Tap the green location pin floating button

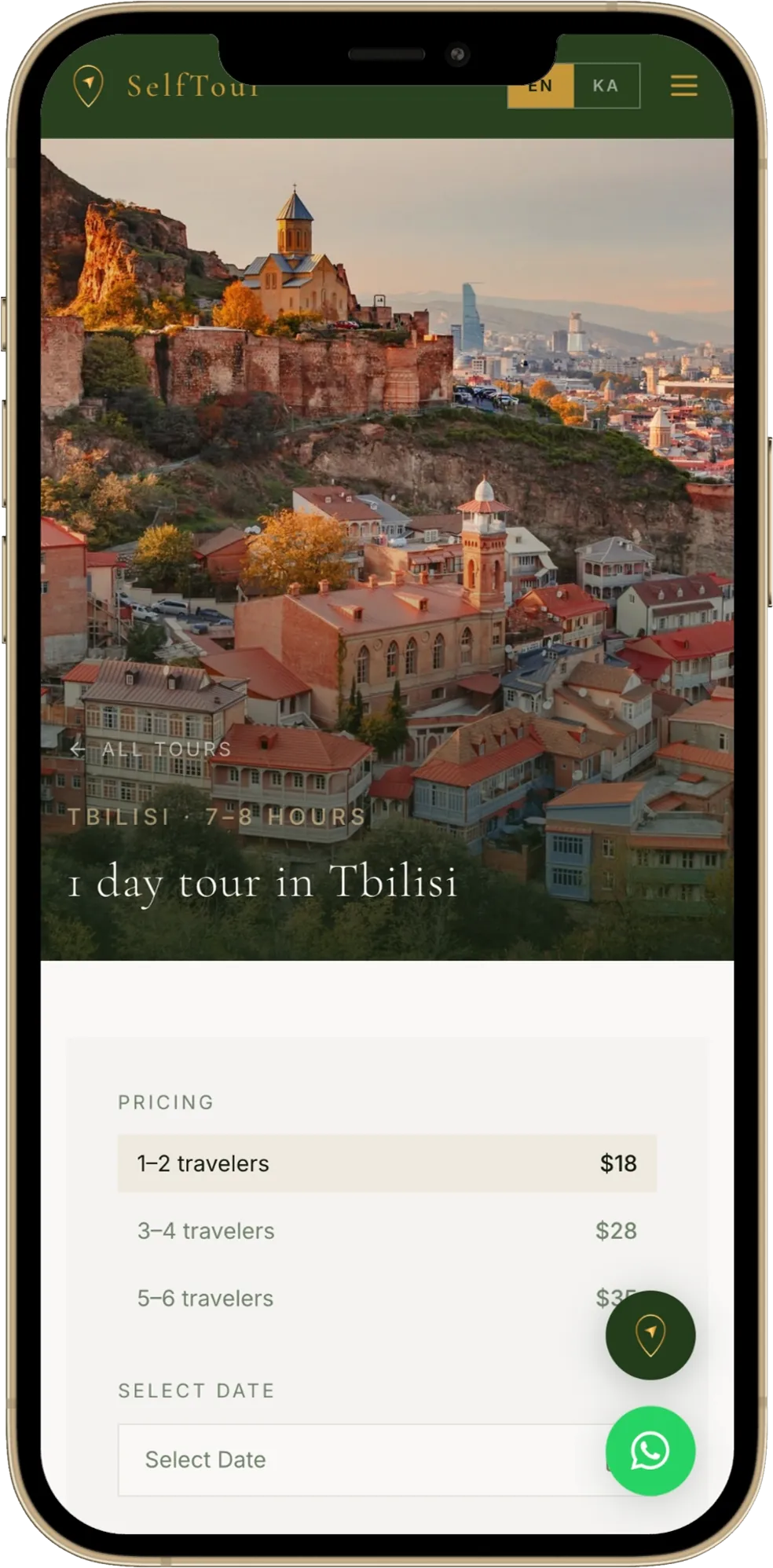click(x=650, y=1335)
